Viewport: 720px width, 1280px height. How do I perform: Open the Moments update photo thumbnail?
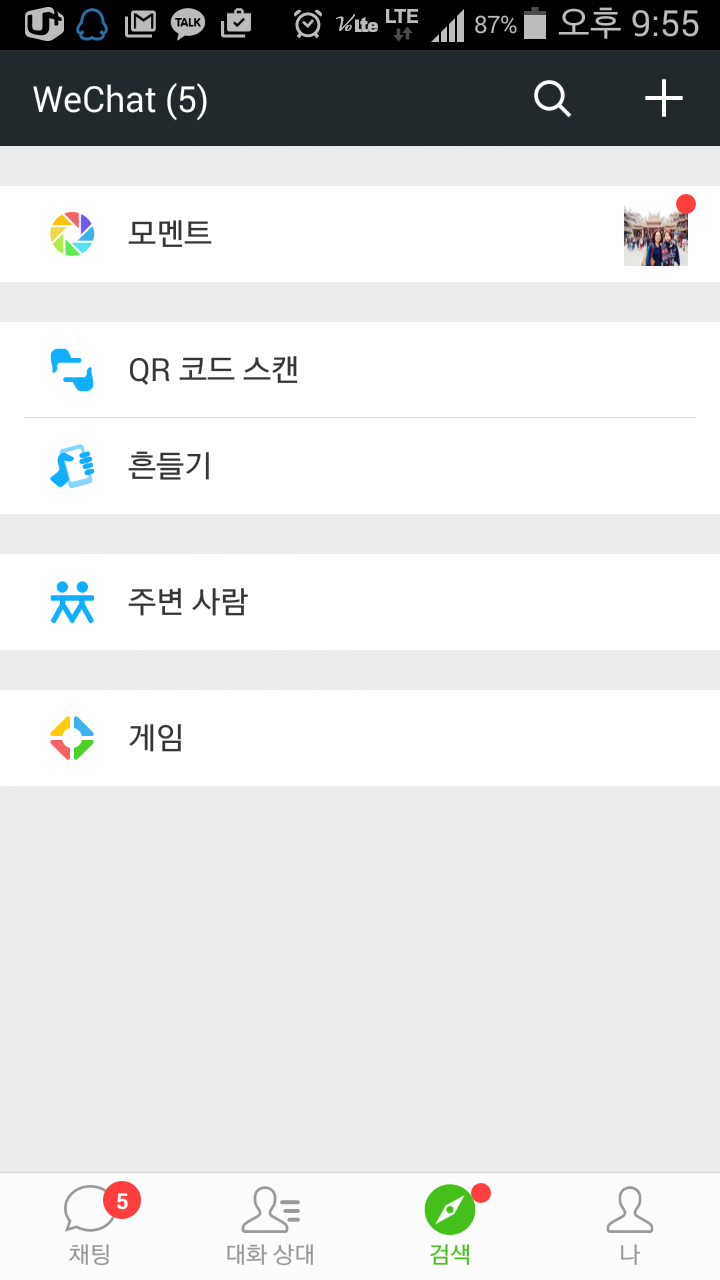[656, 236]
